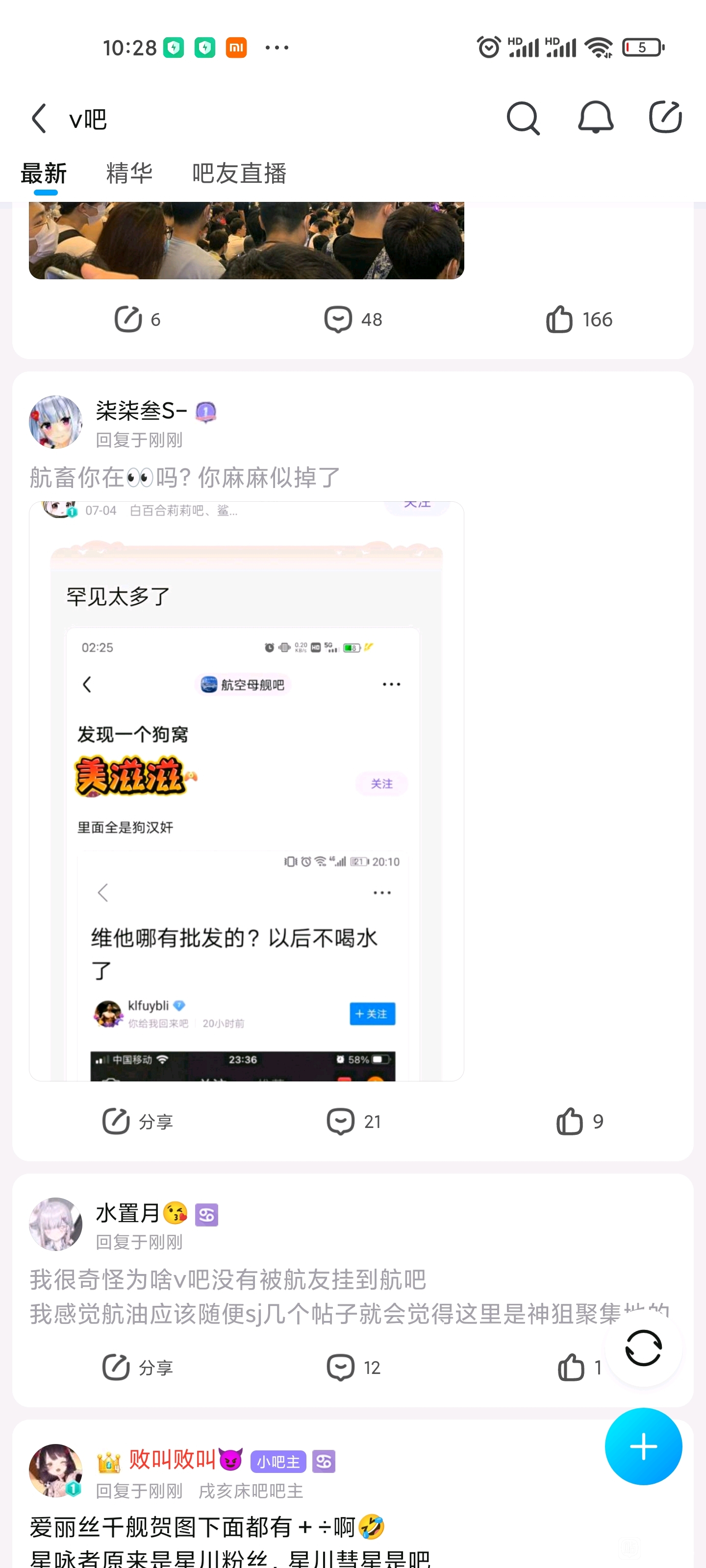This screenshot has height=1568, width=706.
Task: Select the 最新 tab
Action: [x=44, y=173]
